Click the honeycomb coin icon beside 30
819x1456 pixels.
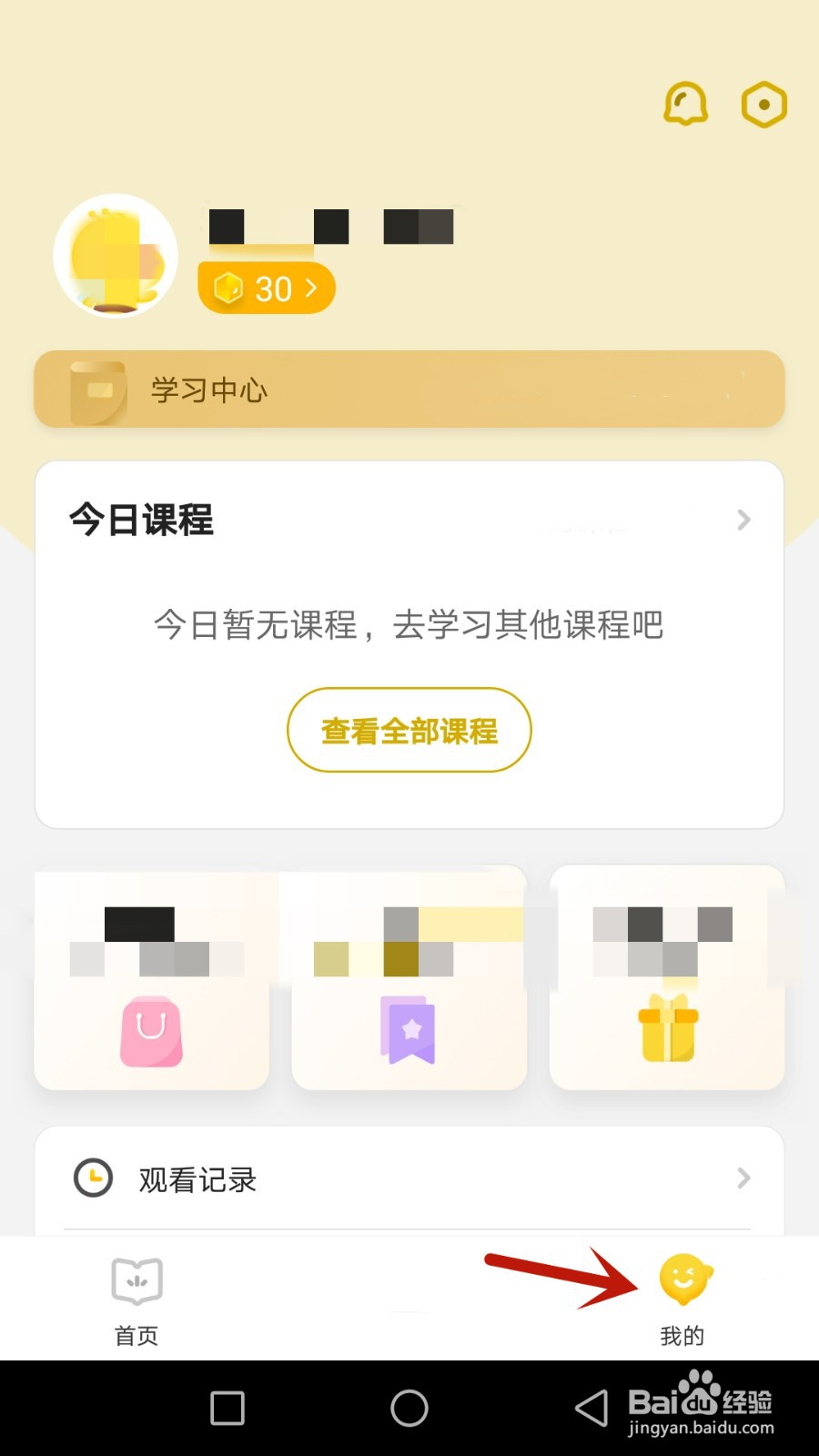click(x=229, y=288)
